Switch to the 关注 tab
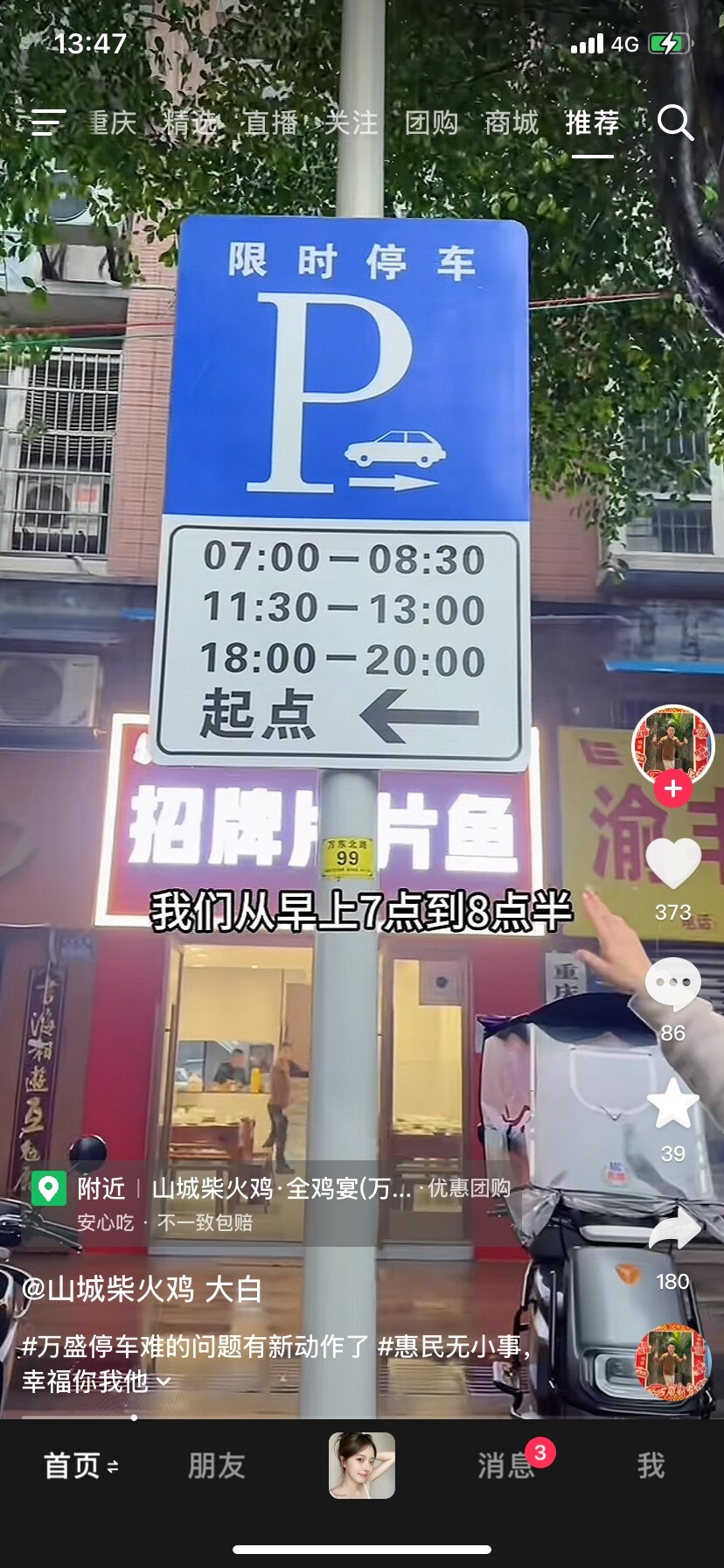Screen dimensions: 724x1568 (x=351, y=122)
